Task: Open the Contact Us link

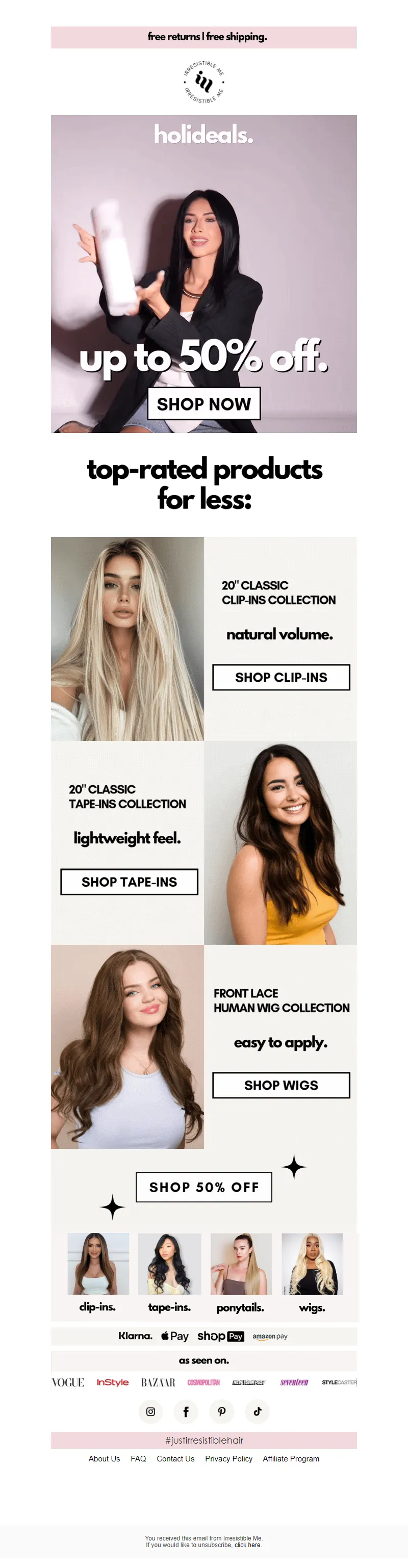Action: pyautogui.click(x=175, y=1459)
